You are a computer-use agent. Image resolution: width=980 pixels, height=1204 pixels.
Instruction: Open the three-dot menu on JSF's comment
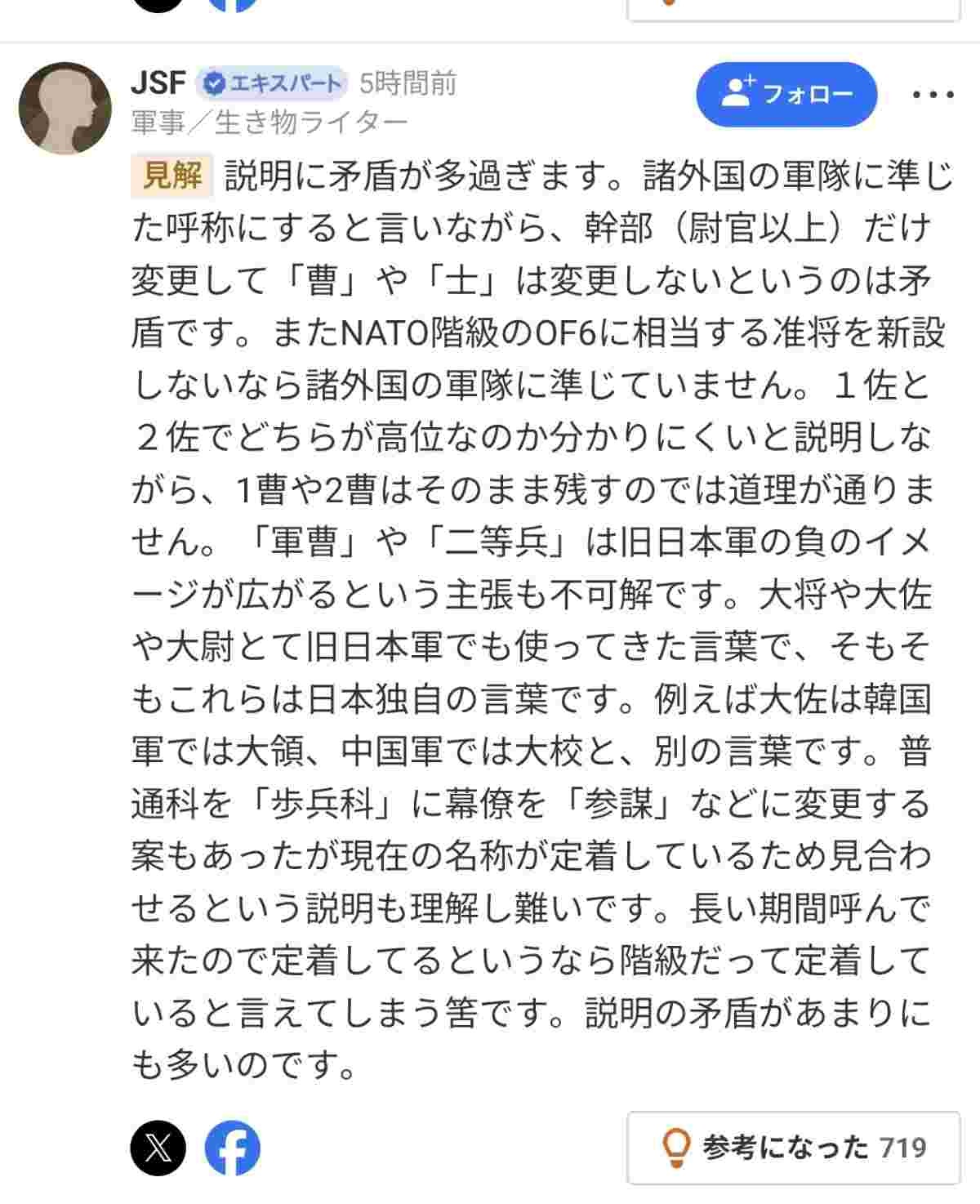933,95
